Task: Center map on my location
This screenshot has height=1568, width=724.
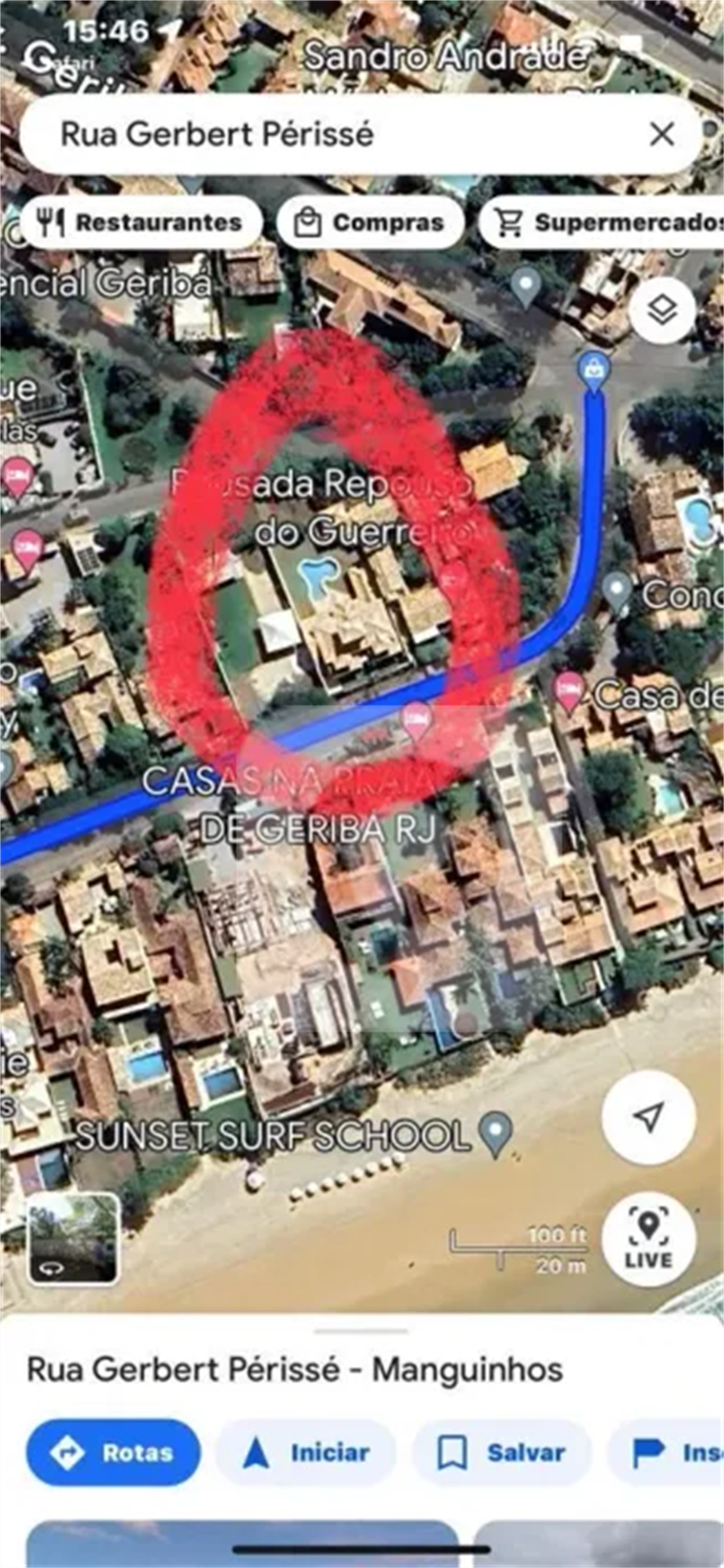Action: (649, 1116)
